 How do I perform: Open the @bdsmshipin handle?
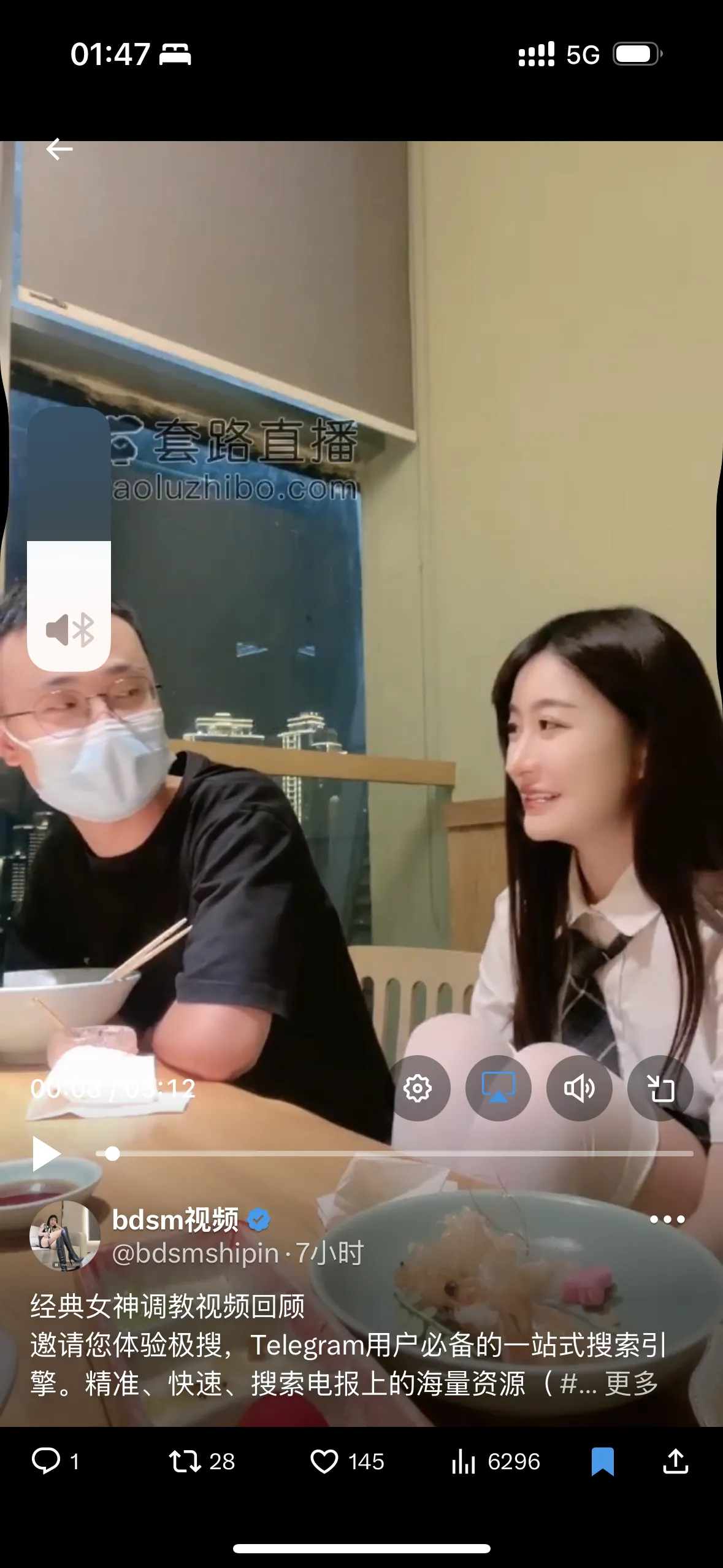point(196,1253)
